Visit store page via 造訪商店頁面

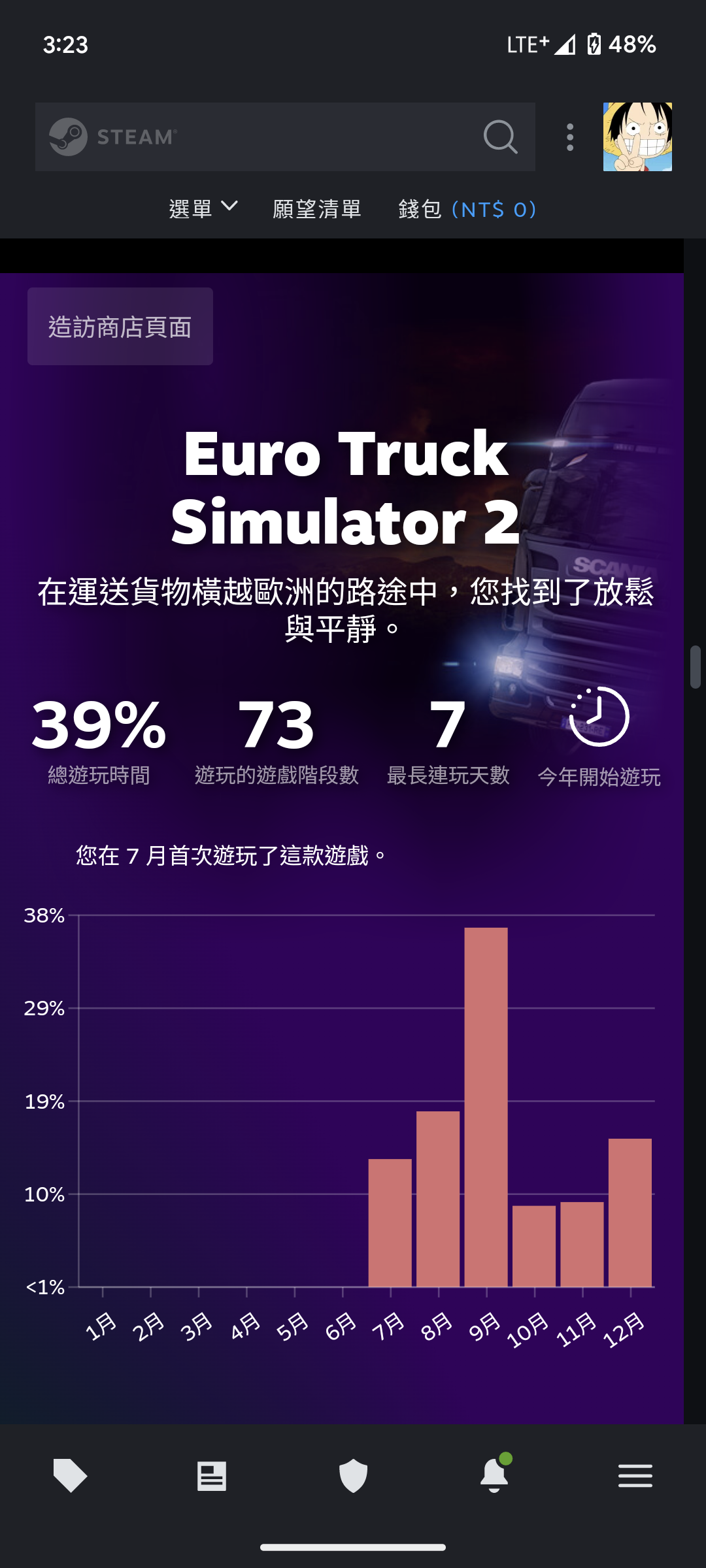tap(120, 327)
